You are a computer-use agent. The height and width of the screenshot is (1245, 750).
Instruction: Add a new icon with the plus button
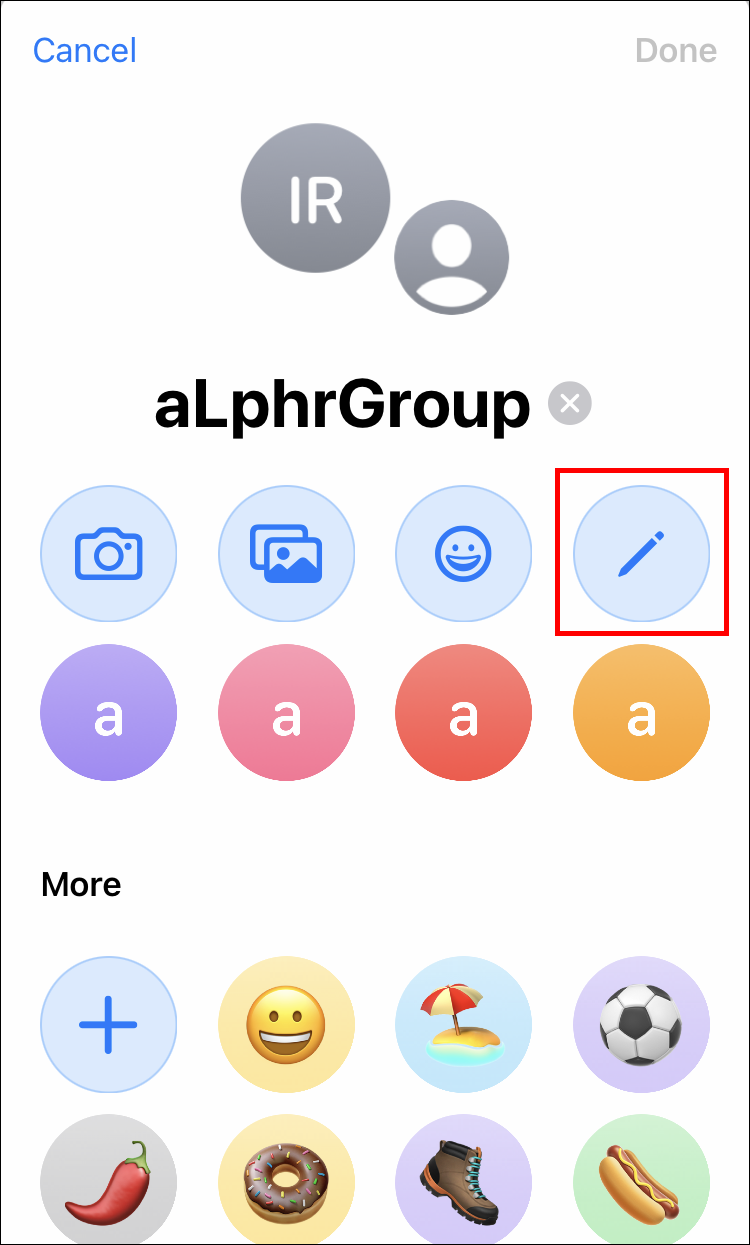tap(108, 1025)
